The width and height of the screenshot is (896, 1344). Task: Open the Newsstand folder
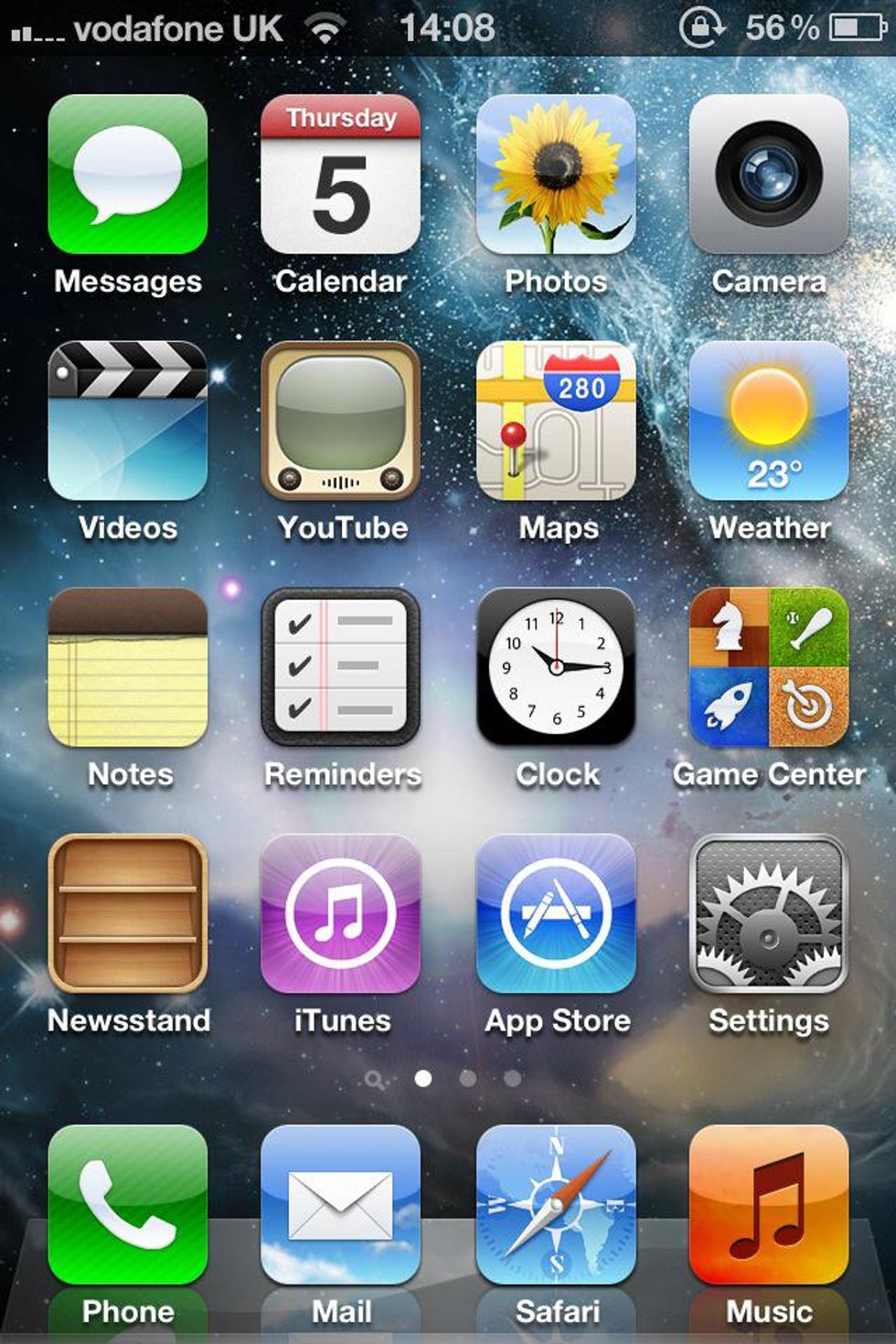pos(127,913)
